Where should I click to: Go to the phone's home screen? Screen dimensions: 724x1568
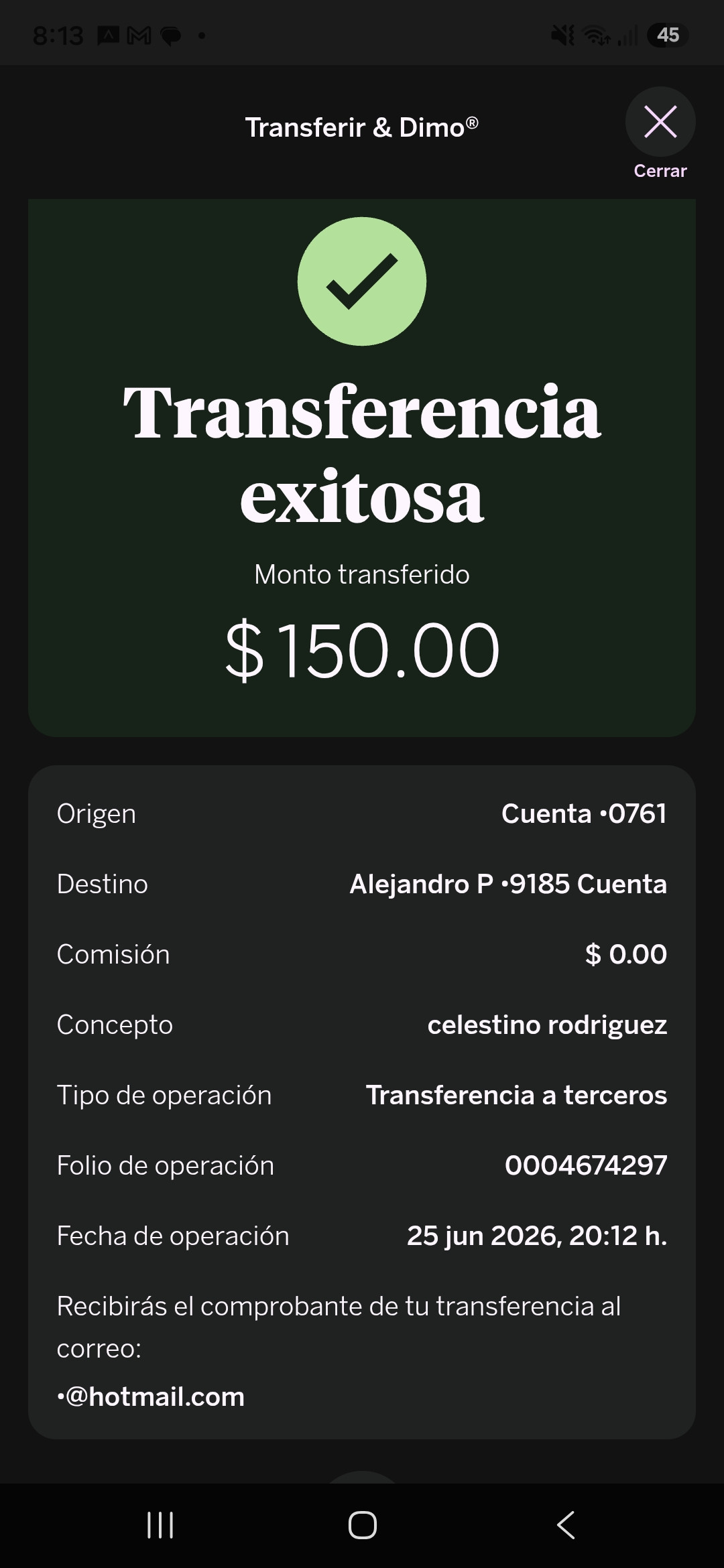coord(362,1525)
